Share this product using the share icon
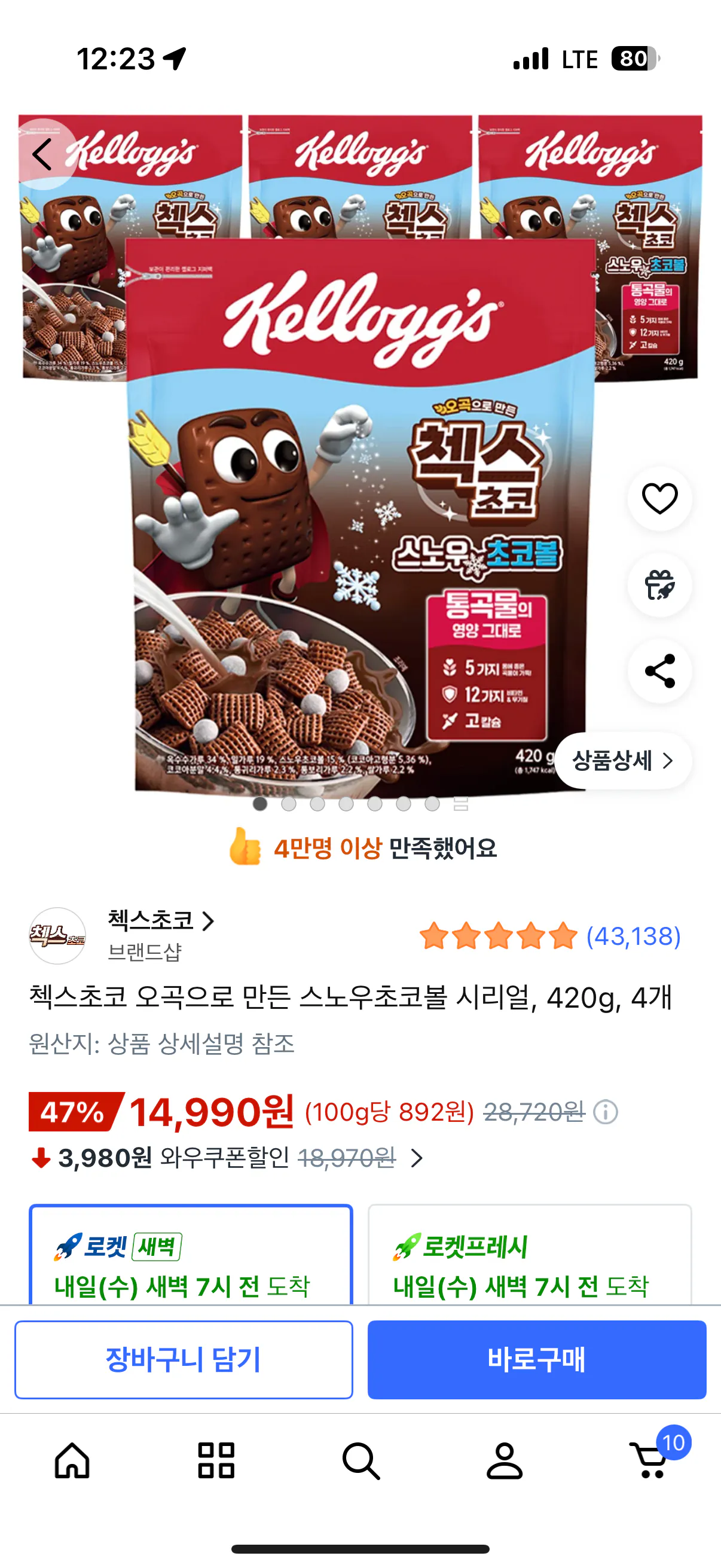Viewport: 721px width, 1568px height. click(x=659, y=672)
